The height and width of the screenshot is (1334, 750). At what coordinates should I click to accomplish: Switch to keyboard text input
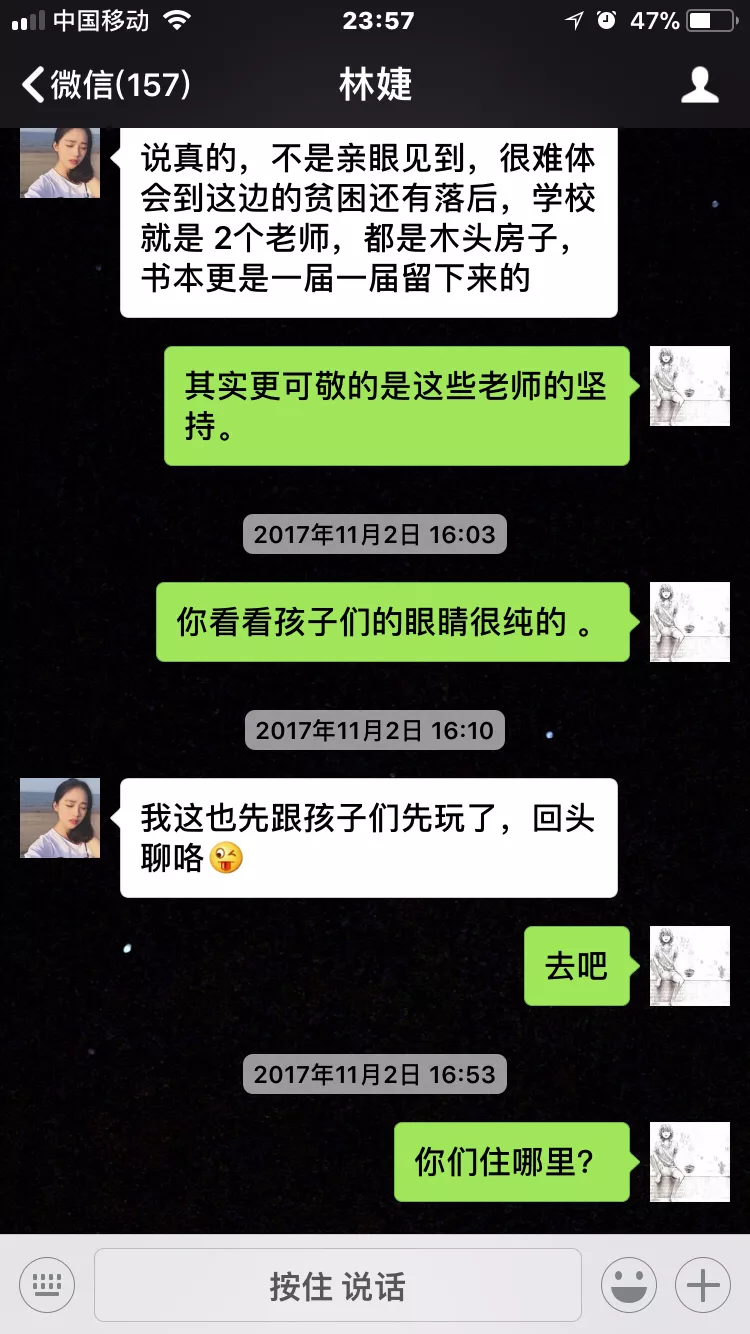(x=47, y=1285)
